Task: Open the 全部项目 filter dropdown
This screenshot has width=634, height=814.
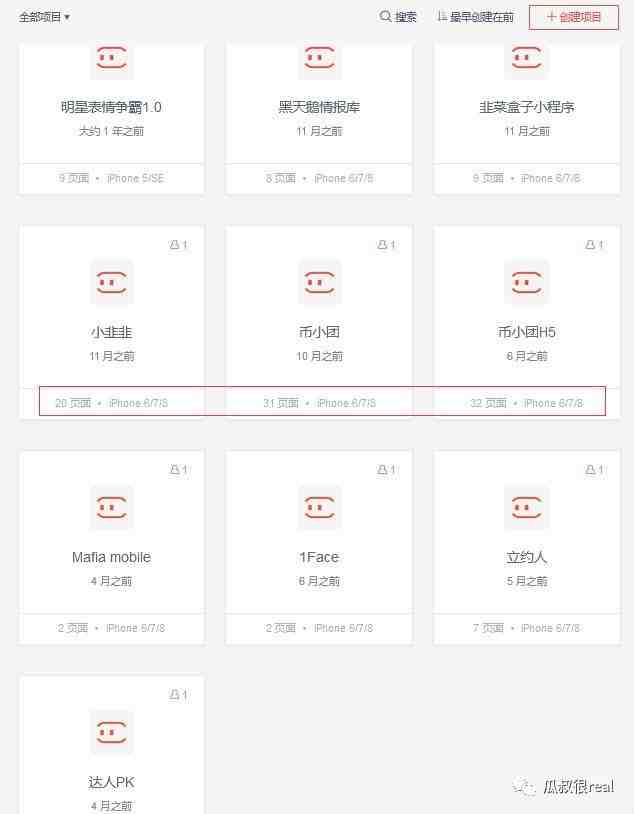Action: tap(44, 17)
